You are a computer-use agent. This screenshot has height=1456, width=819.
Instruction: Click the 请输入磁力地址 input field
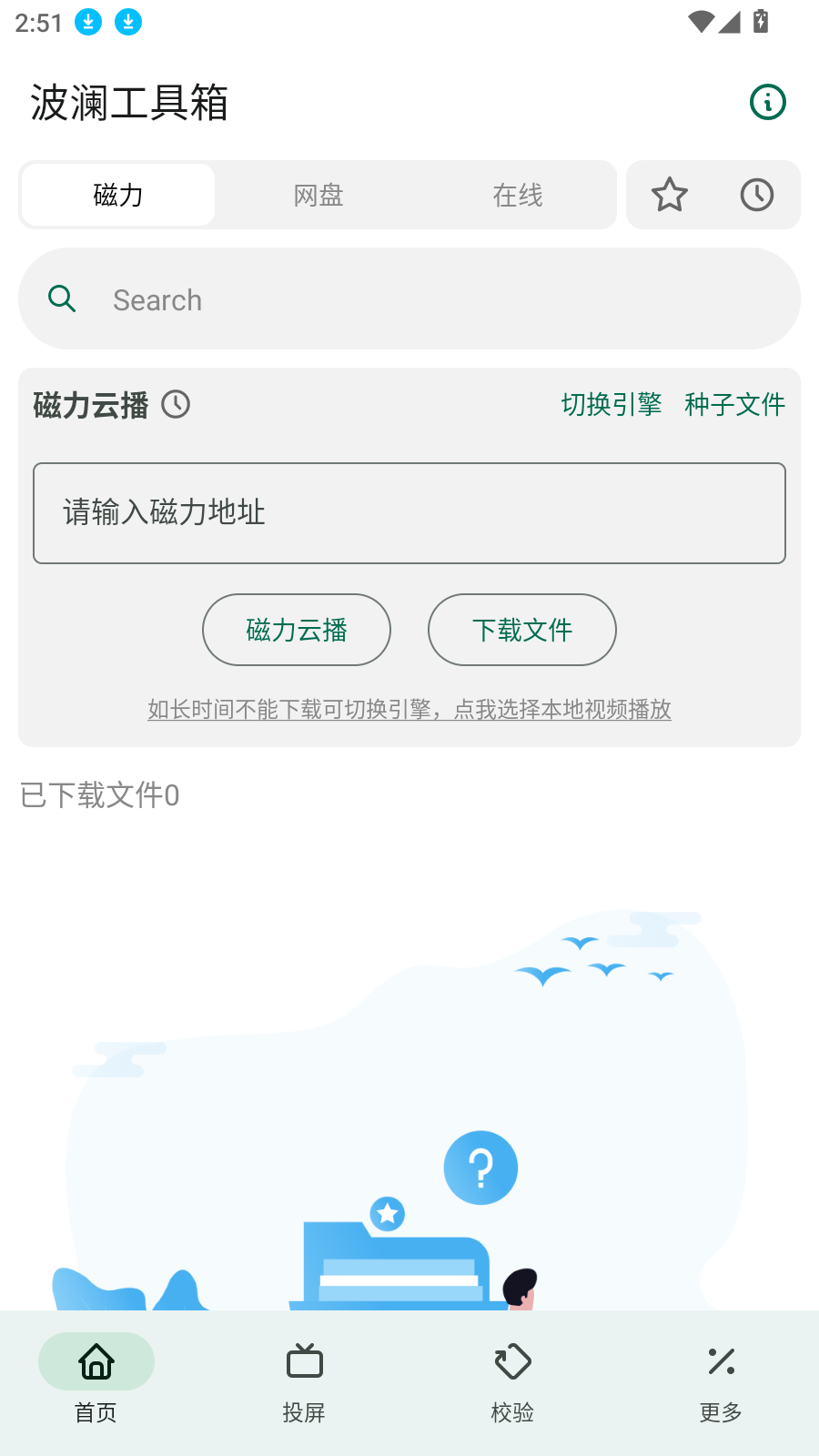[x=408, y=512]
